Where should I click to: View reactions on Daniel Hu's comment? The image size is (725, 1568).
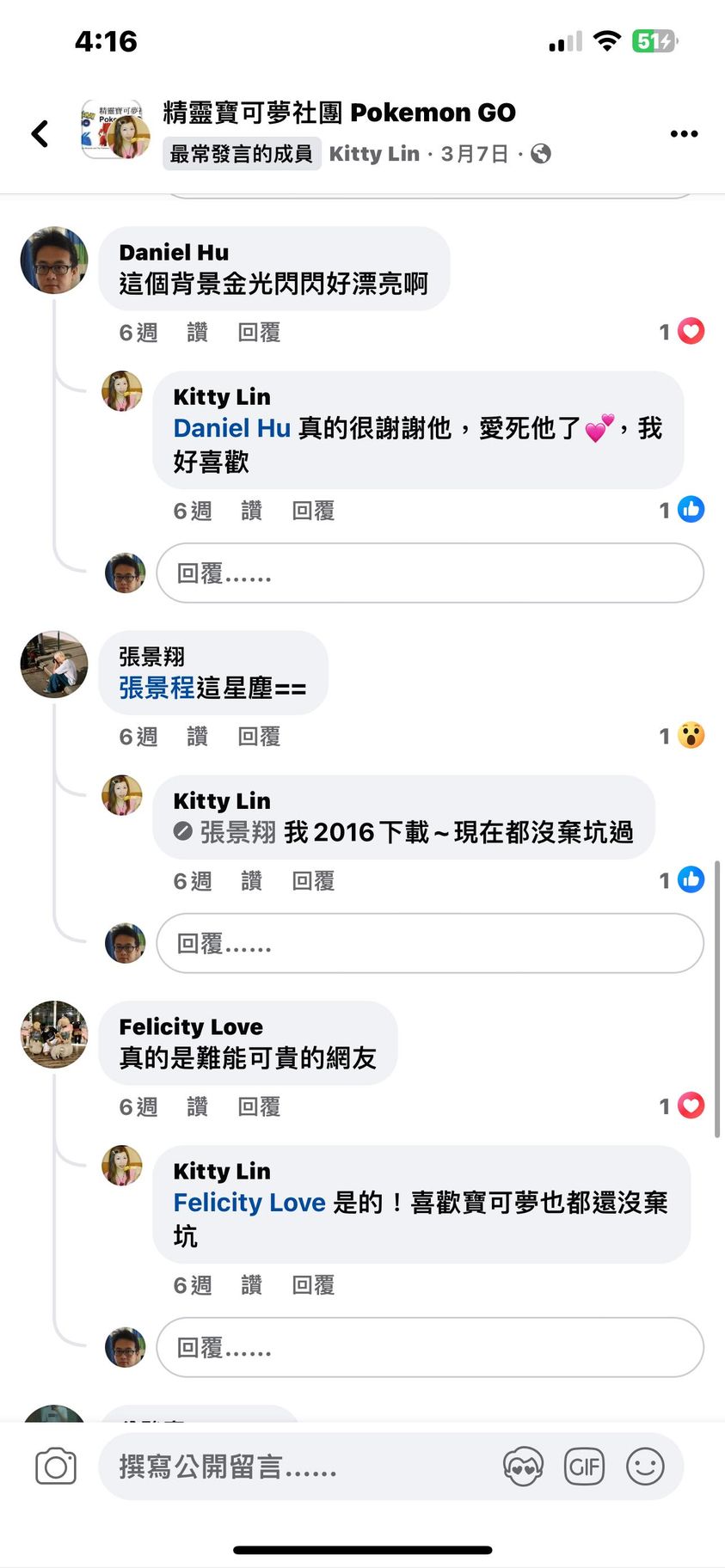tap(682, 332)
